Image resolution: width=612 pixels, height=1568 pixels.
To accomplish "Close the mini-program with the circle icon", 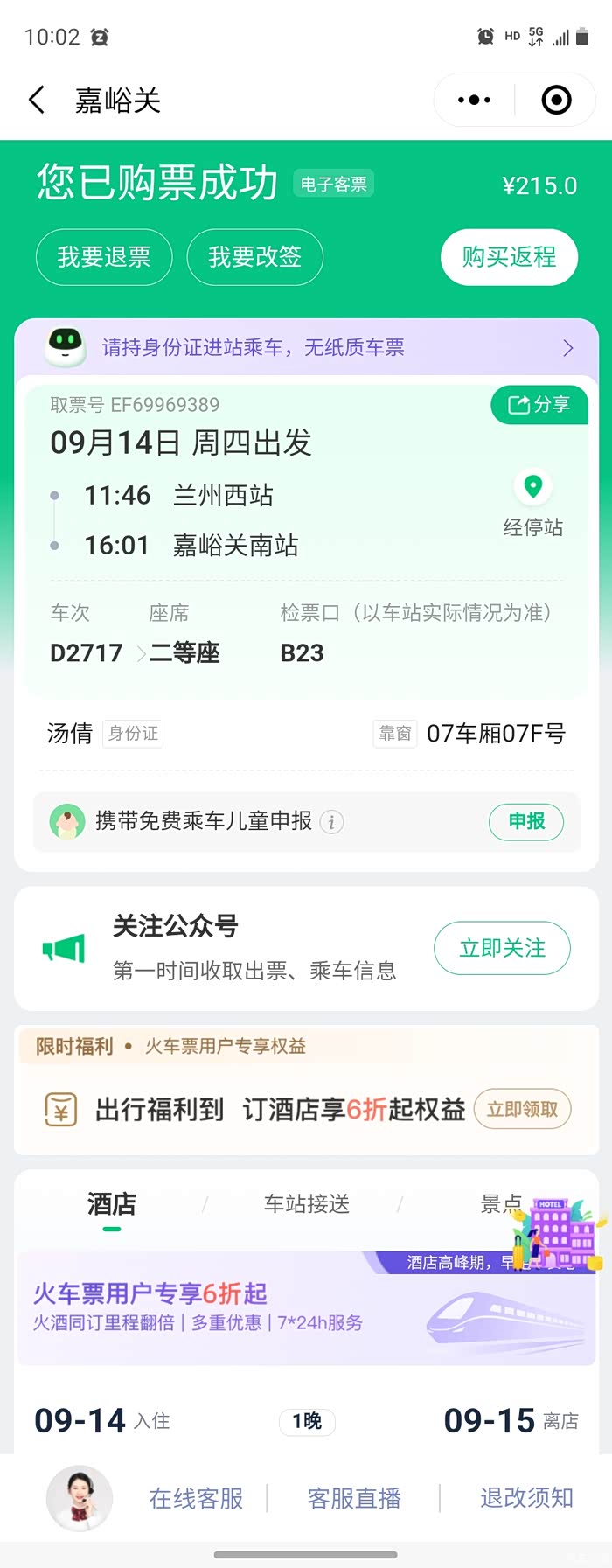I will 556,100.
